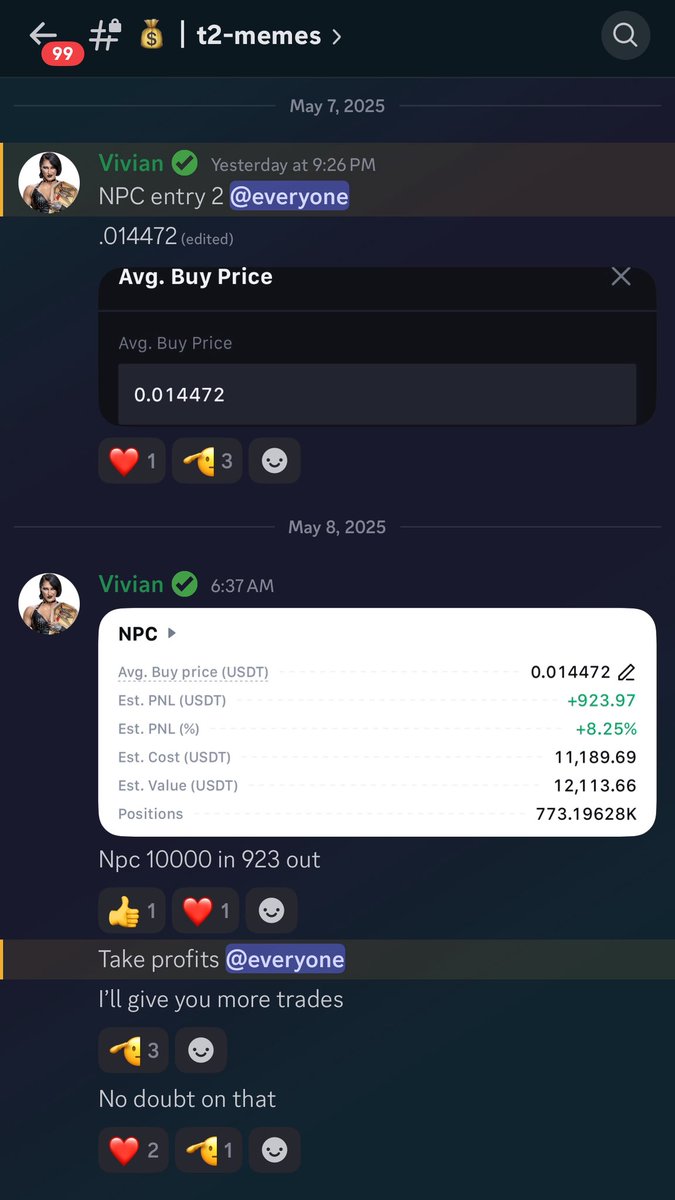Open the NPC PNL screenshot image
Viewport: 675px width, 1200px height.
tap(377, 722)
